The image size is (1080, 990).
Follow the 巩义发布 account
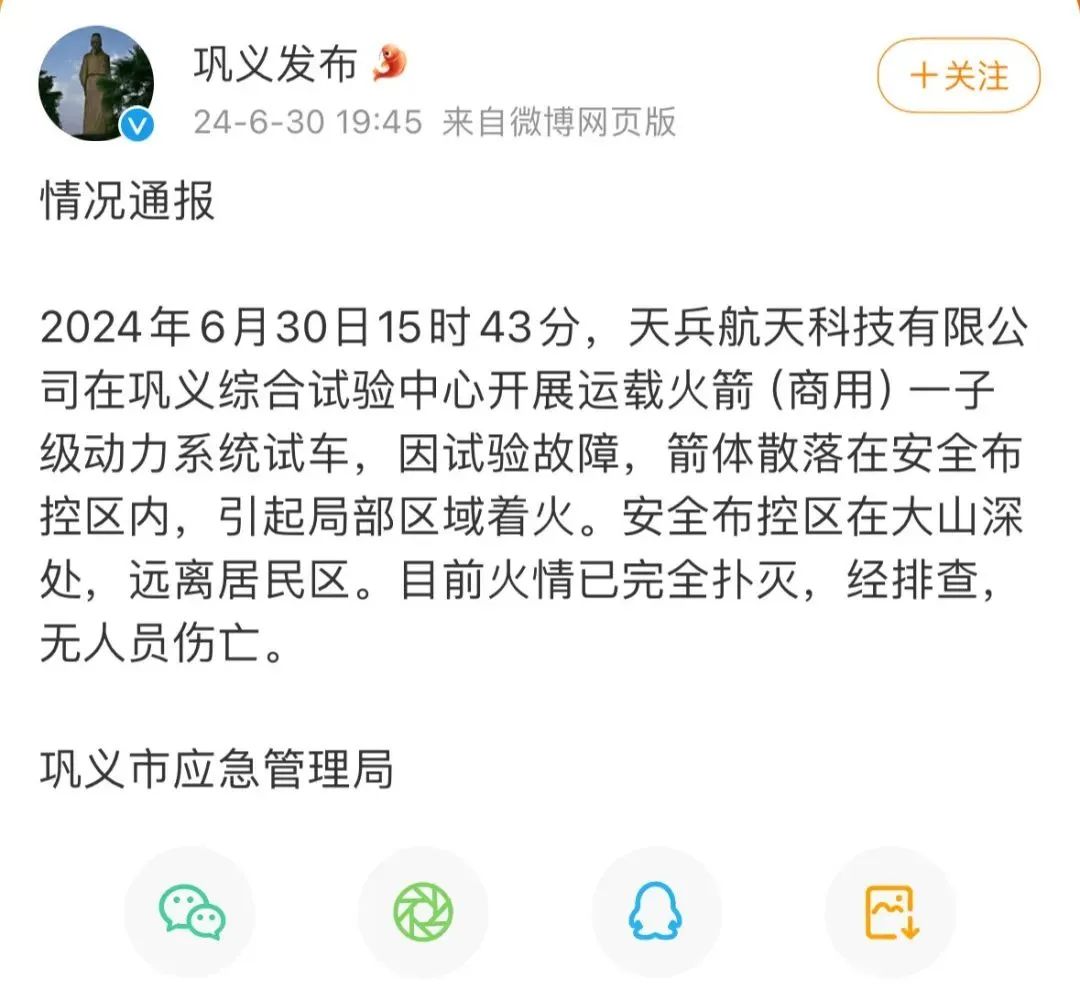[958, 77]
